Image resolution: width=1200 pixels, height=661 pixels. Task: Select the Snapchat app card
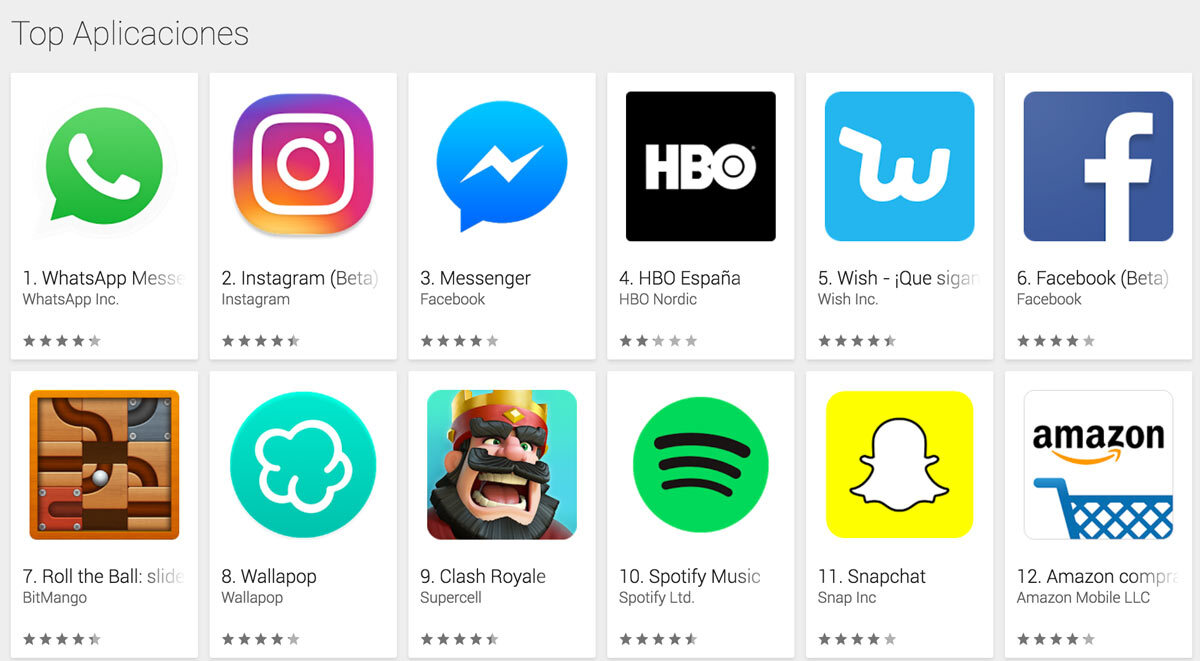click(899, 465)
